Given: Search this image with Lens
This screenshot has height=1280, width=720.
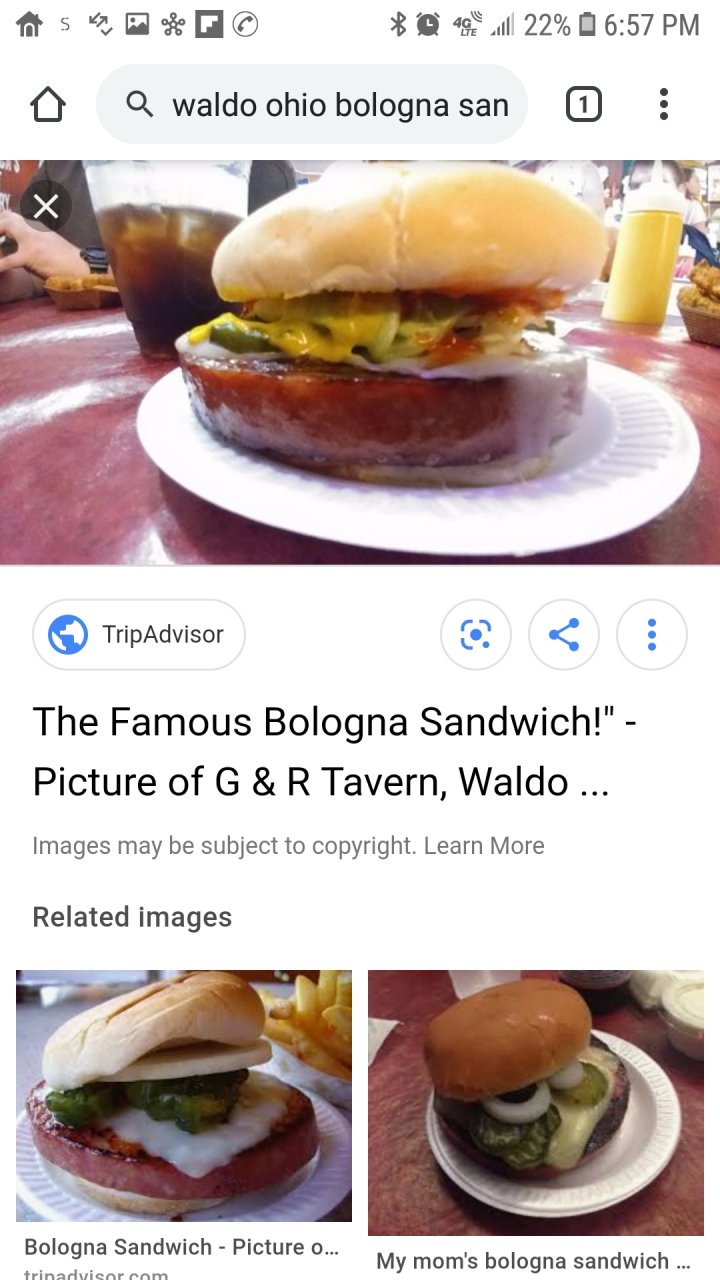Looking at the screenshot, I should tap(476, 634).
